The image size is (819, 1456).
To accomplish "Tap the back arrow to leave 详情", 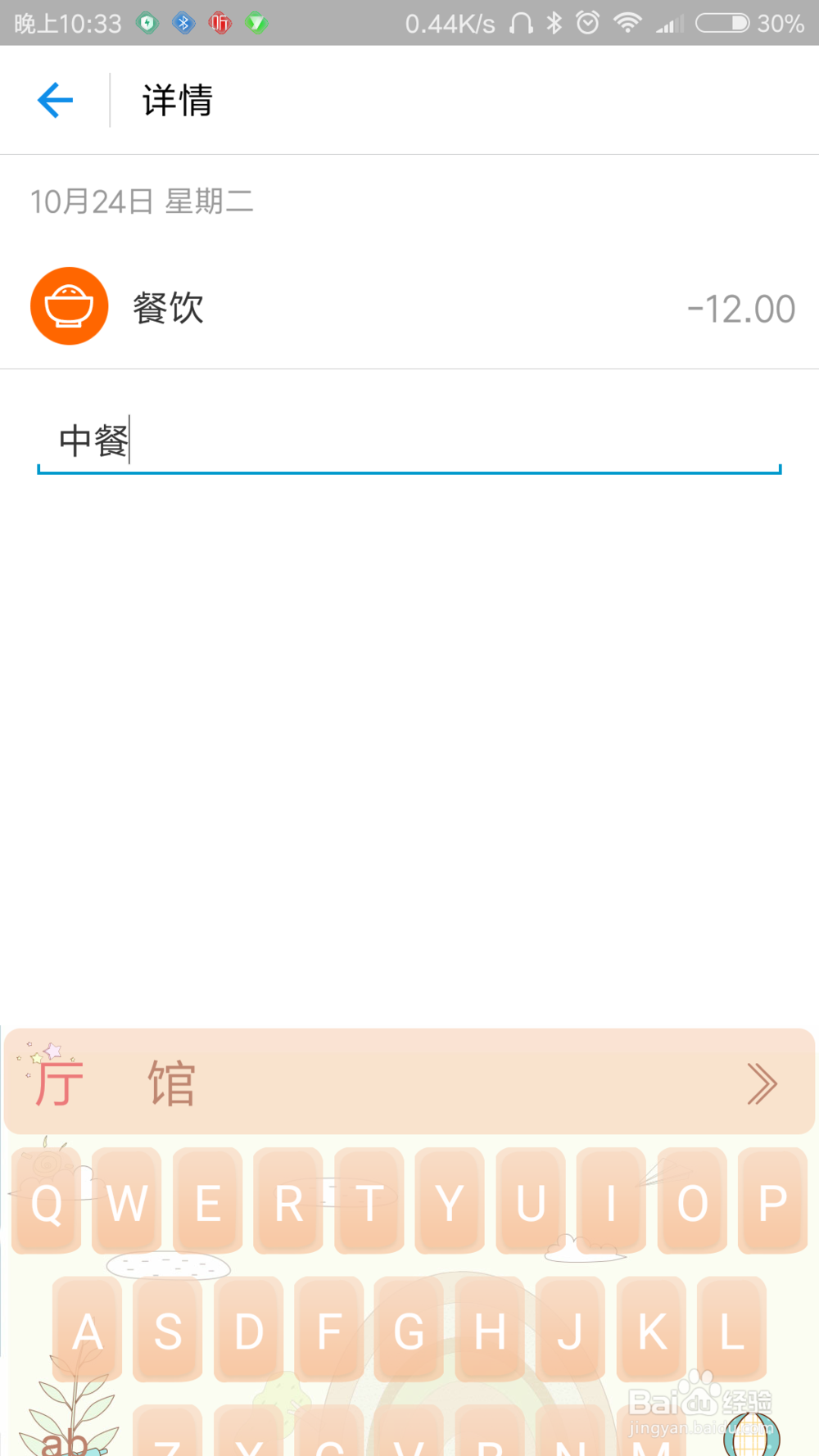I will point(54,100).
